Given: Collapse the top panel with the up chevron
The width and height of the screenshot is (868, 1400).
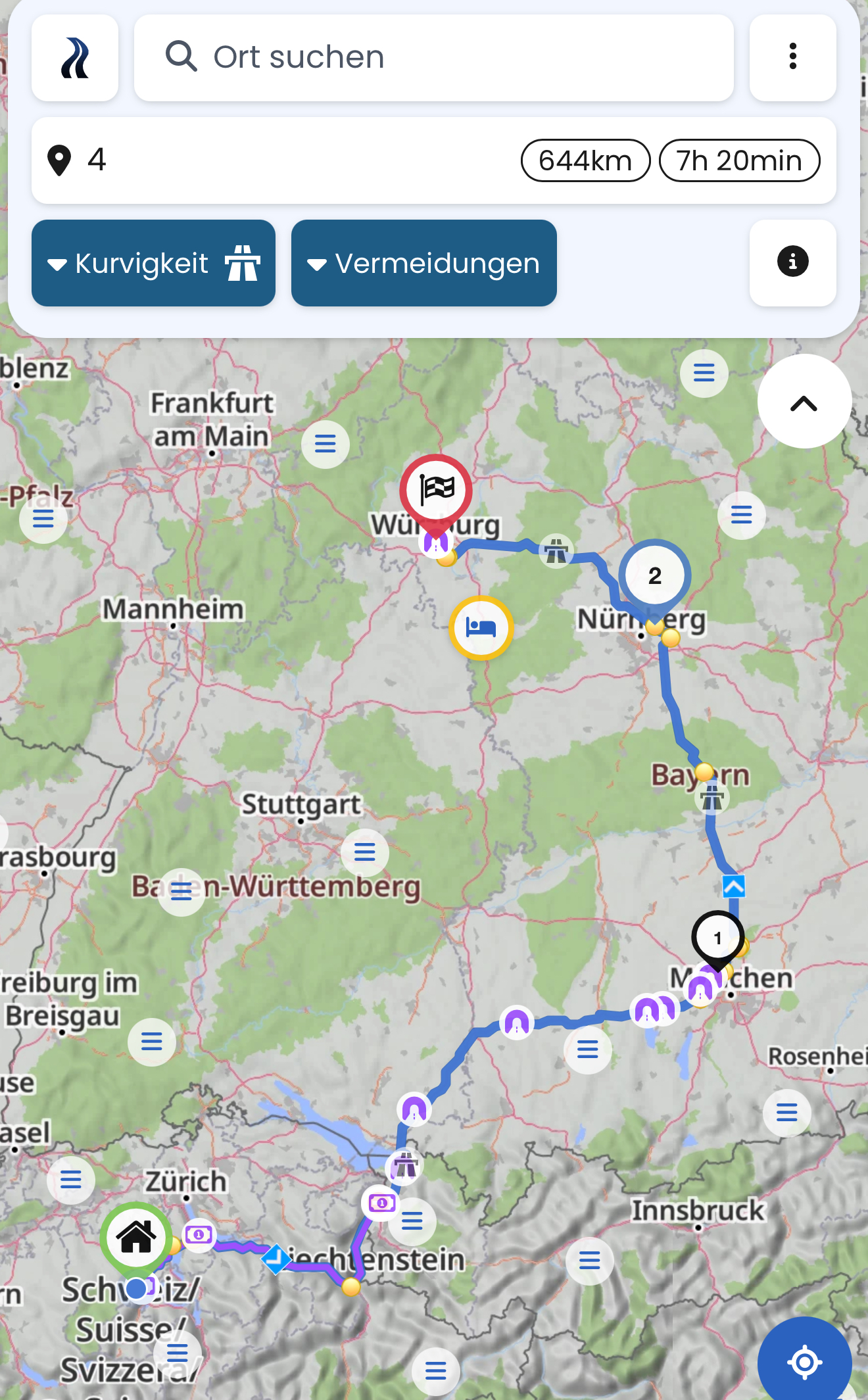Looking at the screenshot, I should tap(804, 402).
